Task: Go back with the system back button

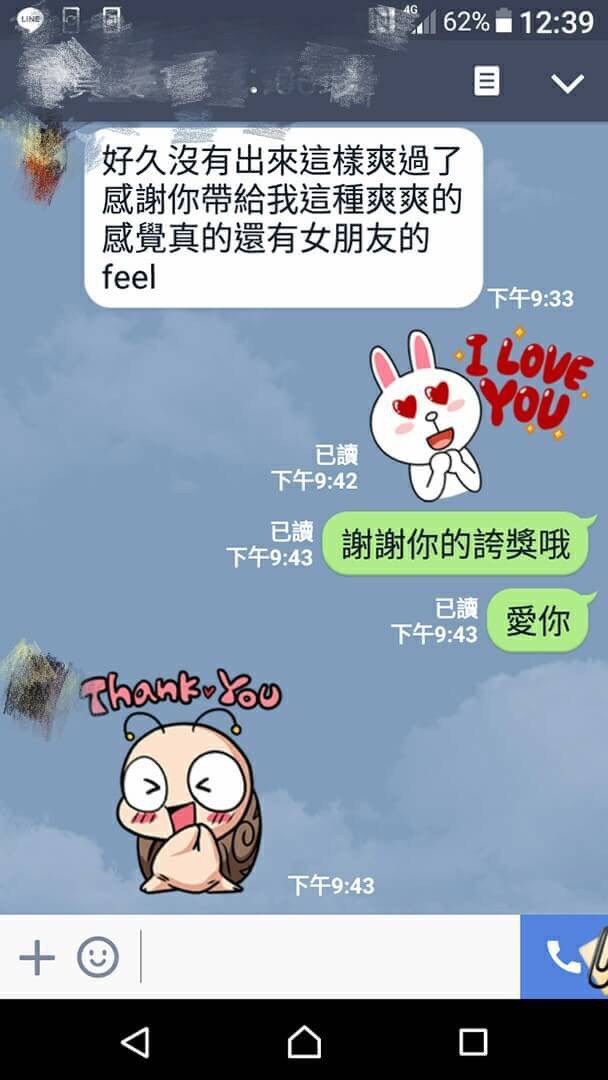Action: click(x=135, y=1042)
